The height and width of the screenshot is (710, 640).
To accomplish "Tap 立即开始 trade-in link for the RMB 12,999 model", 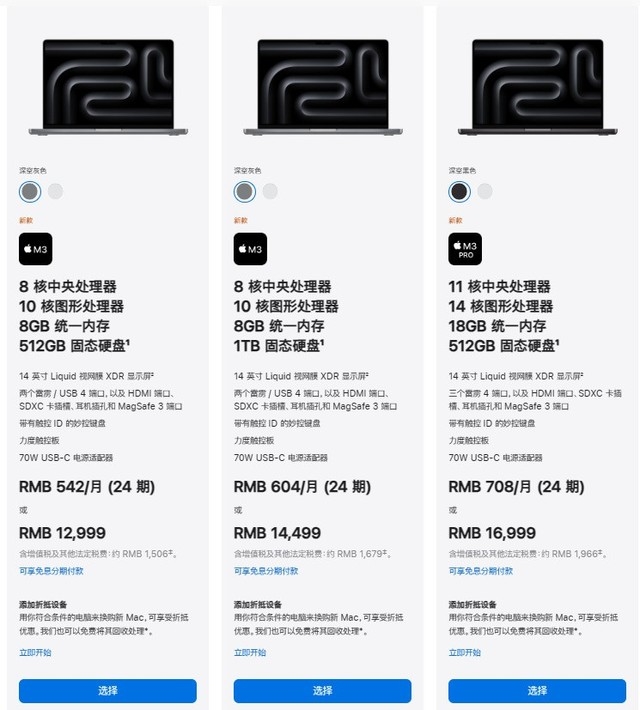I will pos(35,652).
